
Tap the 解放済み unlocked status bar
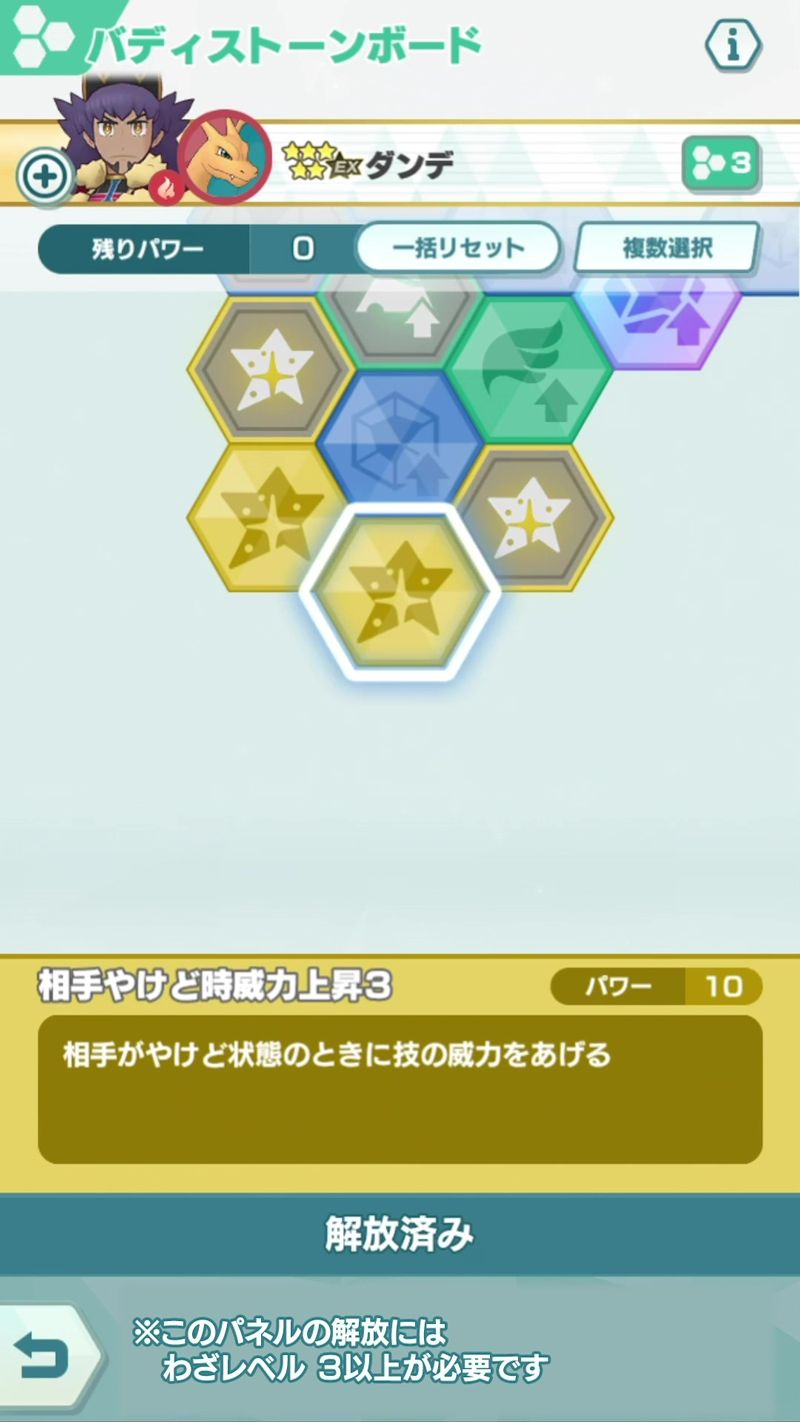point(400,1235)
